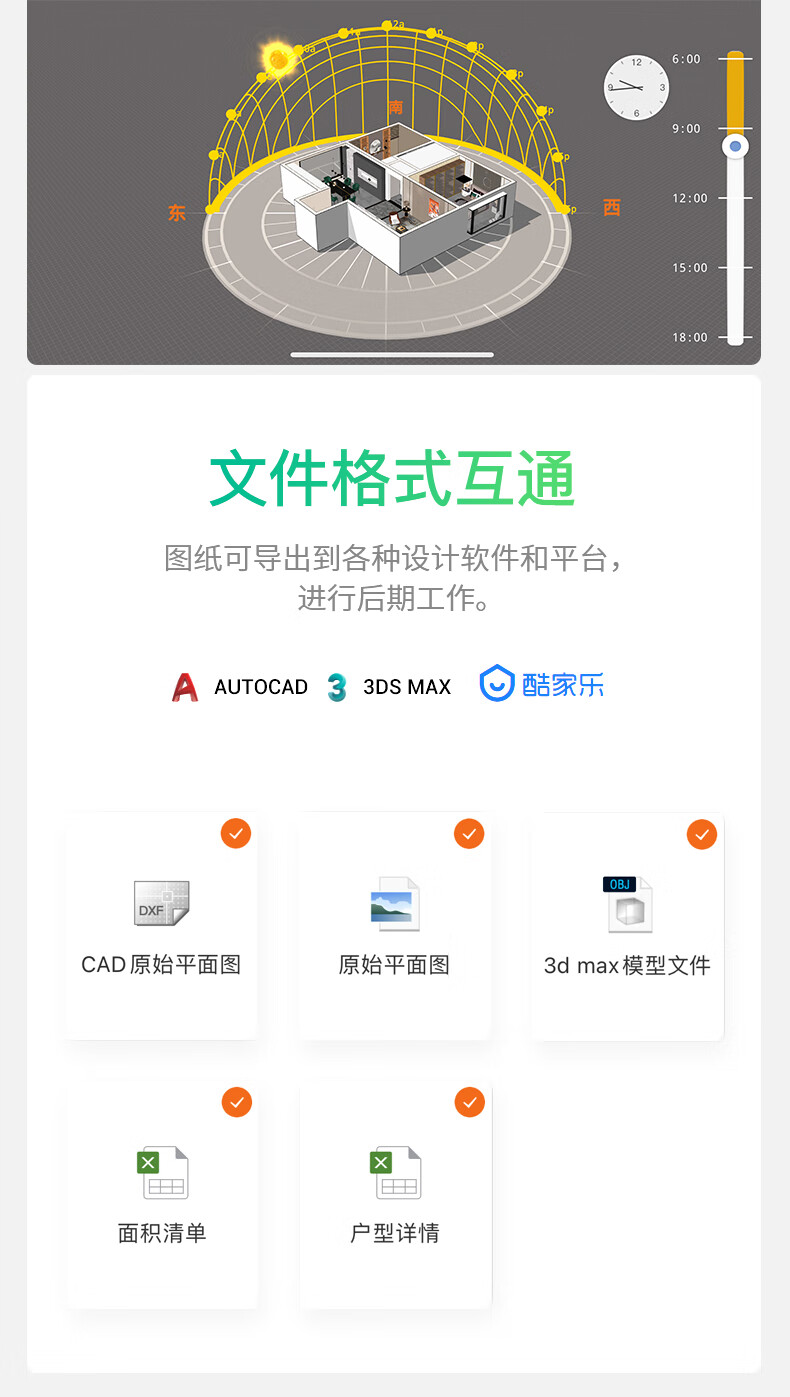Select the image file icon on 原始平面图 card
Viewport: 790px width, 1397px height.
click(x=395, y=903)
